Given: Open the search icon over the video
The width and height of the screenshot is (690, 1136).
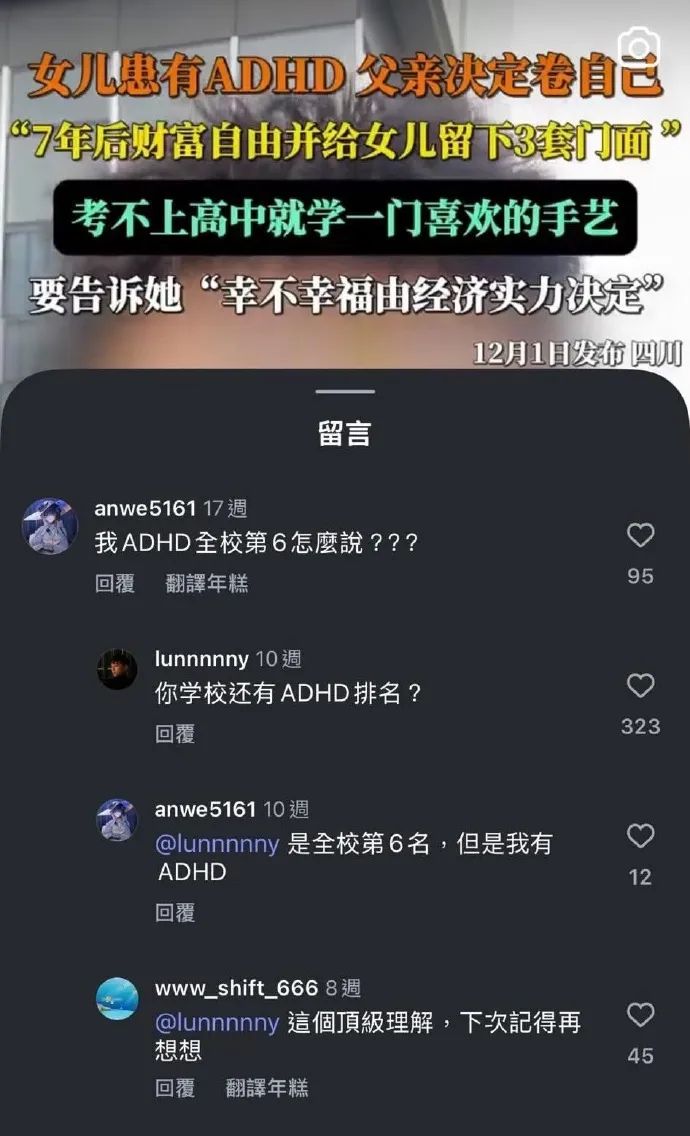Looking at the screenshot, I should [639, 49].
